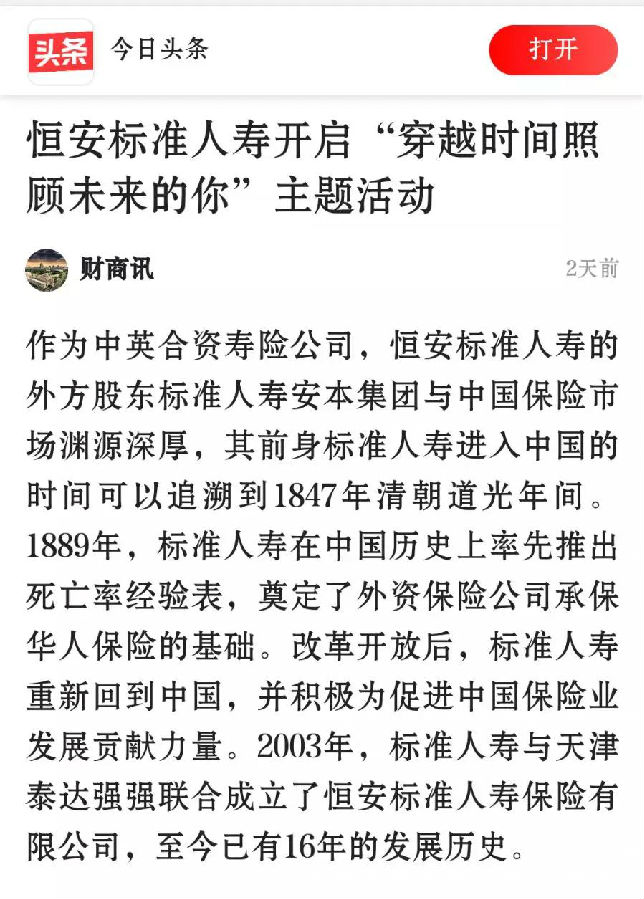Tap the red 打开 button
Viewport: 644px width, 899px height.
pyautogui.click(x=553, y=50)
